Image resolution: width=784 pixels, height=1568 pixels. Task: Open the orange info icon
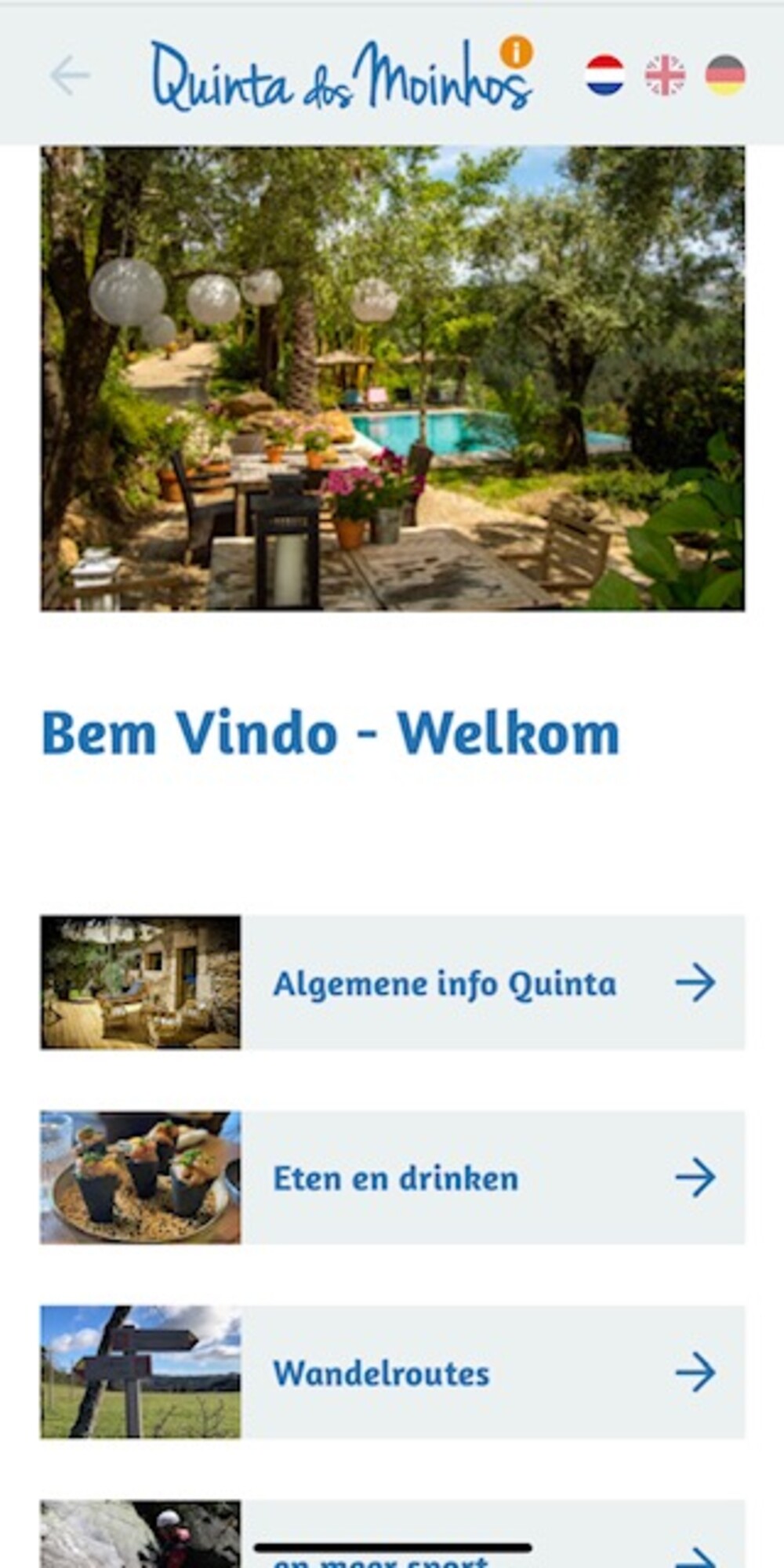(517, 53)
